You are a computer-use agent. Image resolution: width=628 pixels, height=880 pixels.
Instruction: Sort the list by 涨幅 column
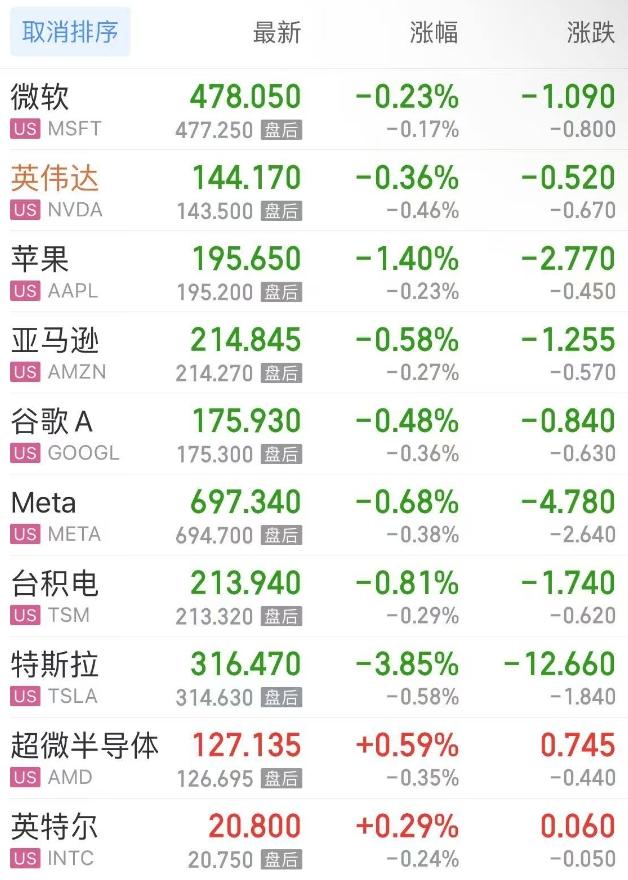coord(433,32)
